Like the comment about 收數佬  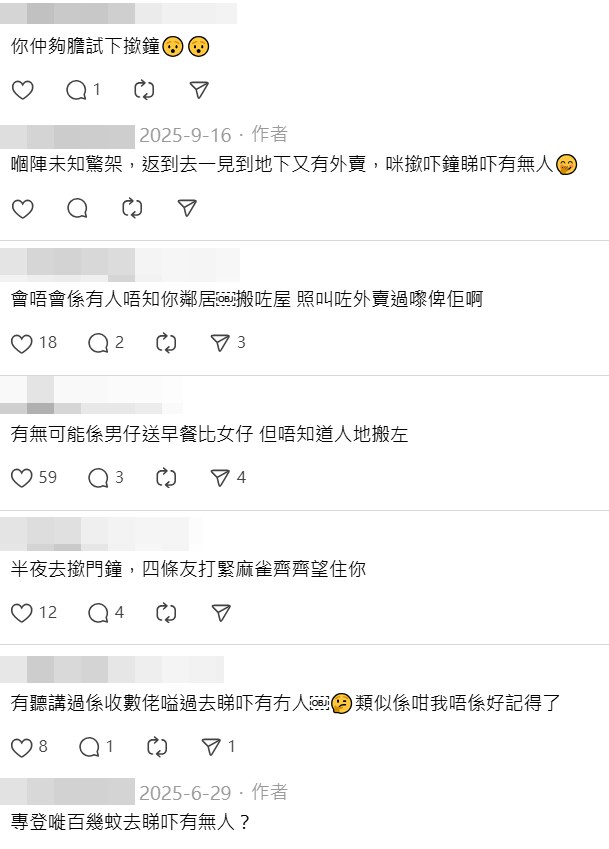22,747
